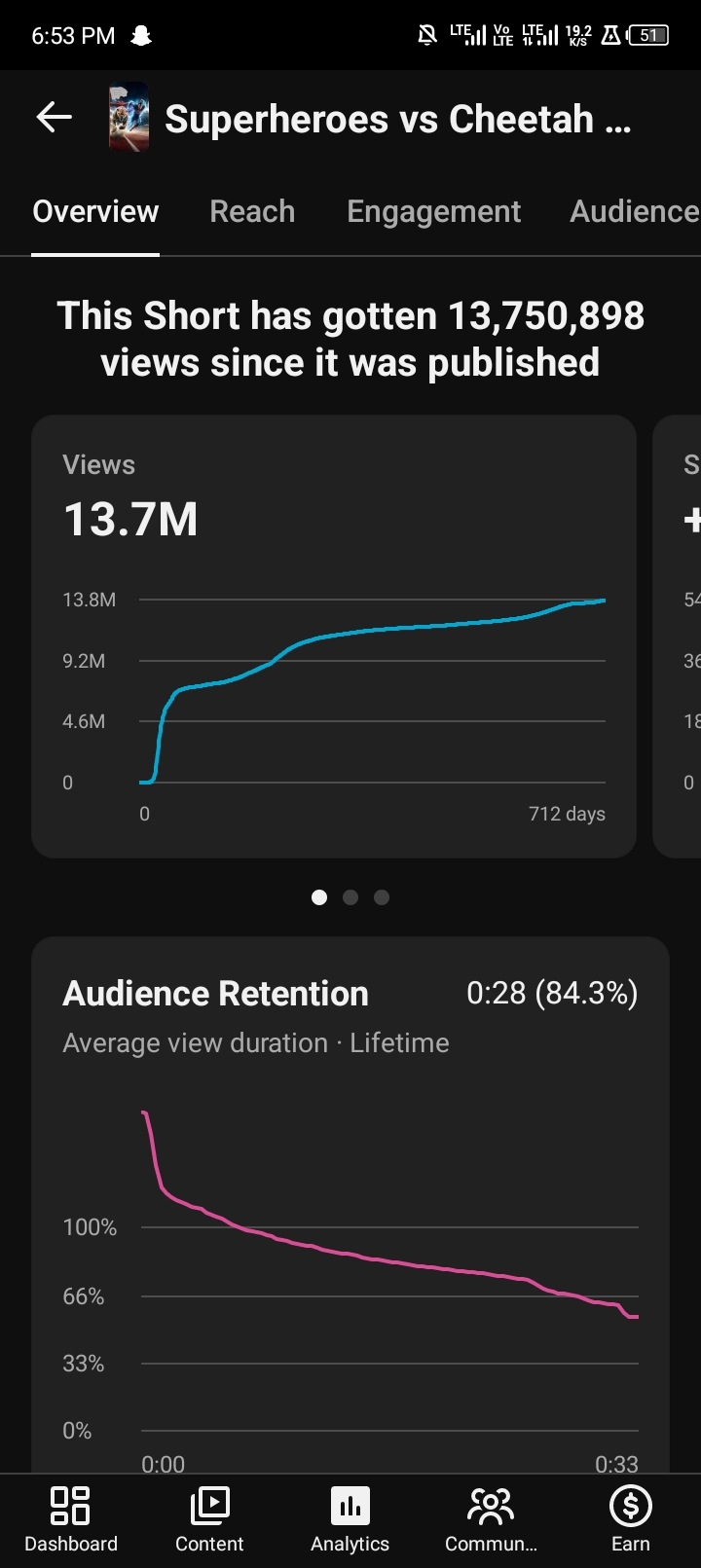The image size is (701, 1568).
Task: Open the Audience Retention card
Action: 350,1205
